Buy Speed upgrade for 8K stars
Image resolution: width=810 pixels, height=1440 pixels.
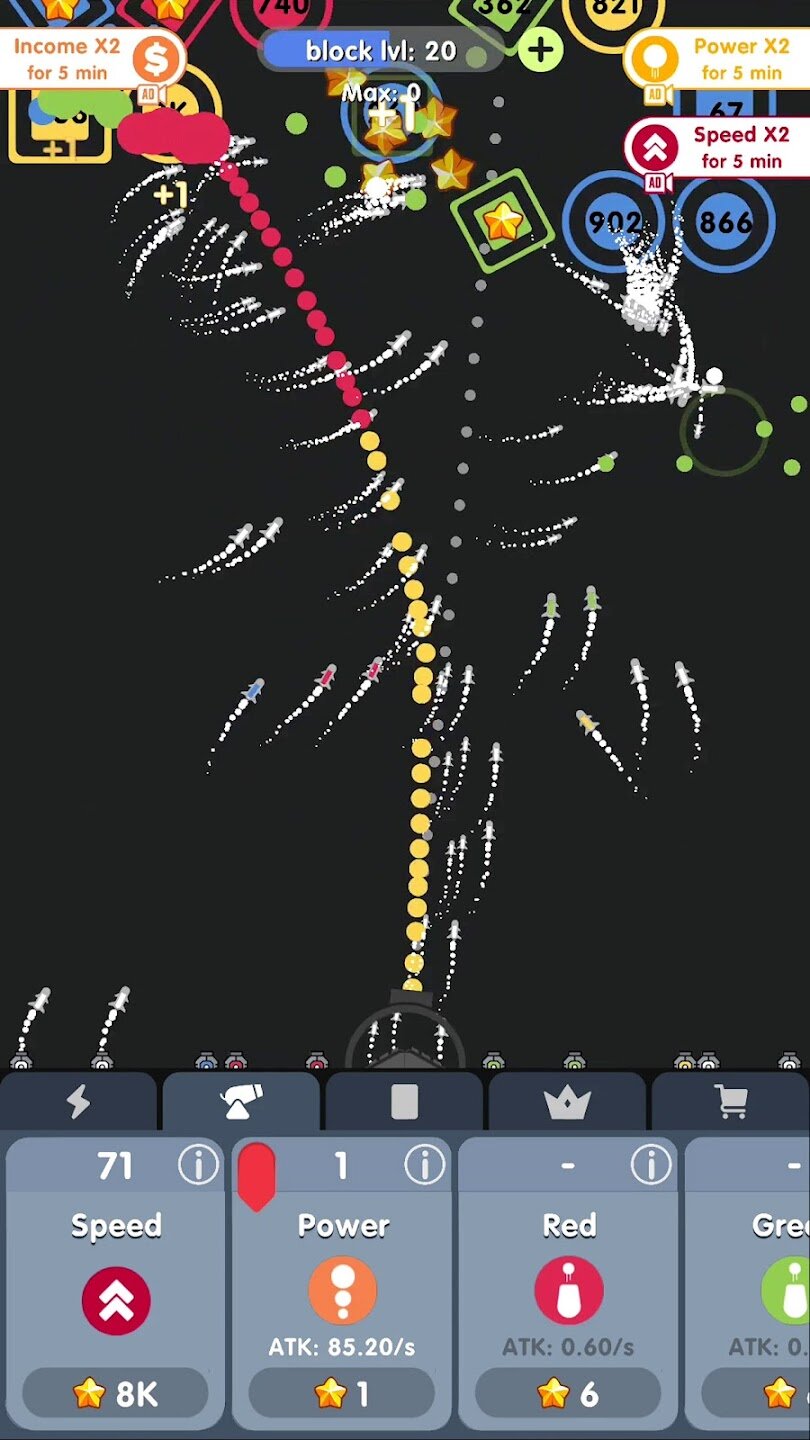pos(116,1393)
